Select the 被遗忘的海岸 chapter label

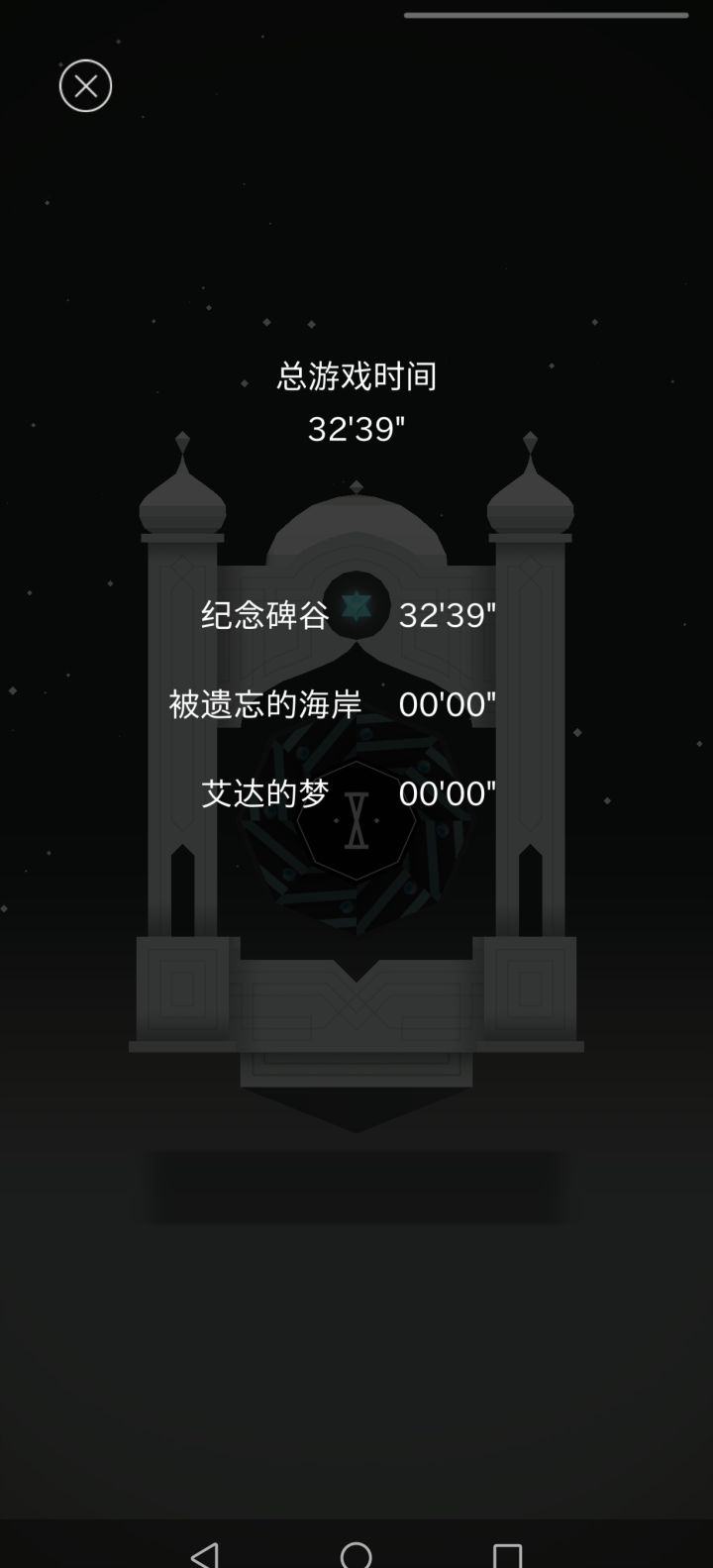point(265,704)
